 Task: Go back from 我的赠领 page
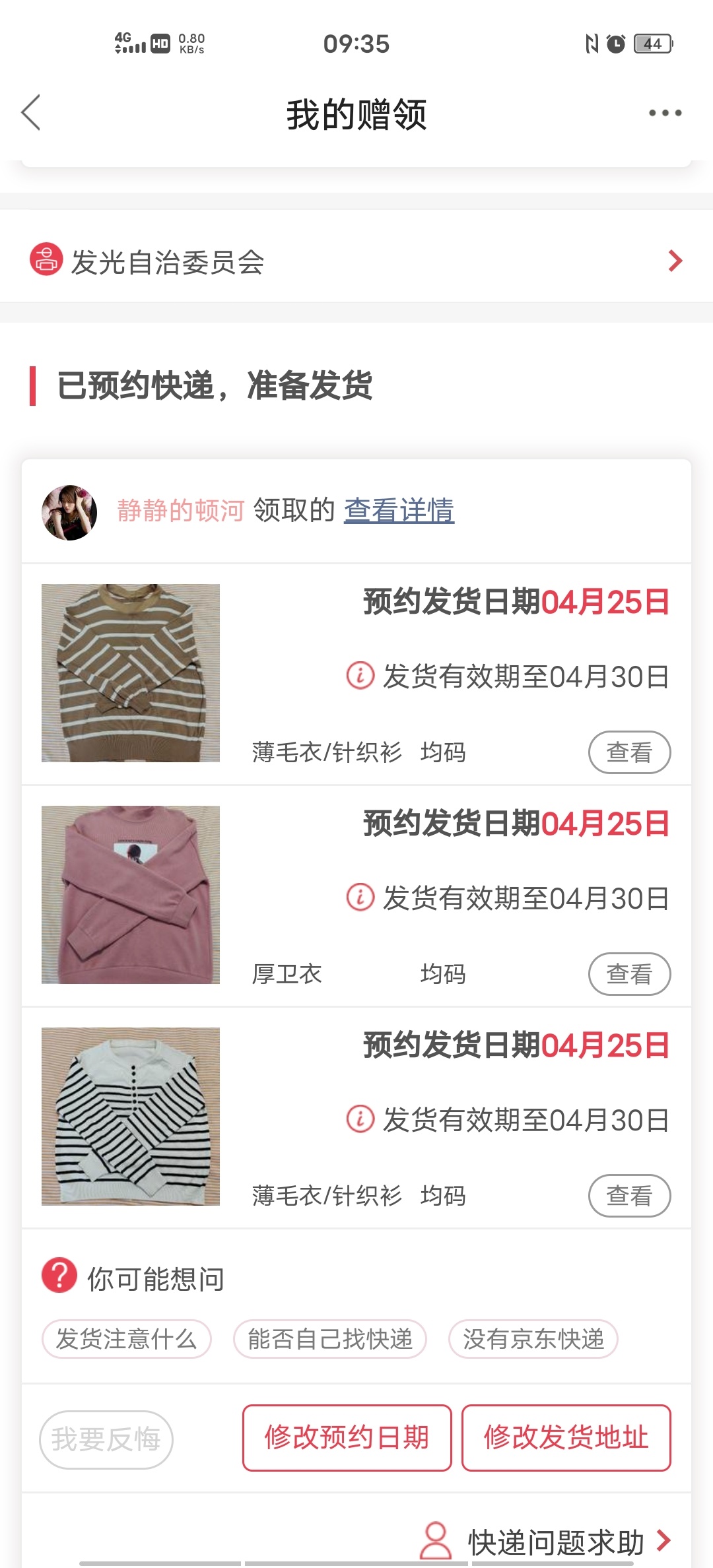pyautogui.click(x=31, y=113)
